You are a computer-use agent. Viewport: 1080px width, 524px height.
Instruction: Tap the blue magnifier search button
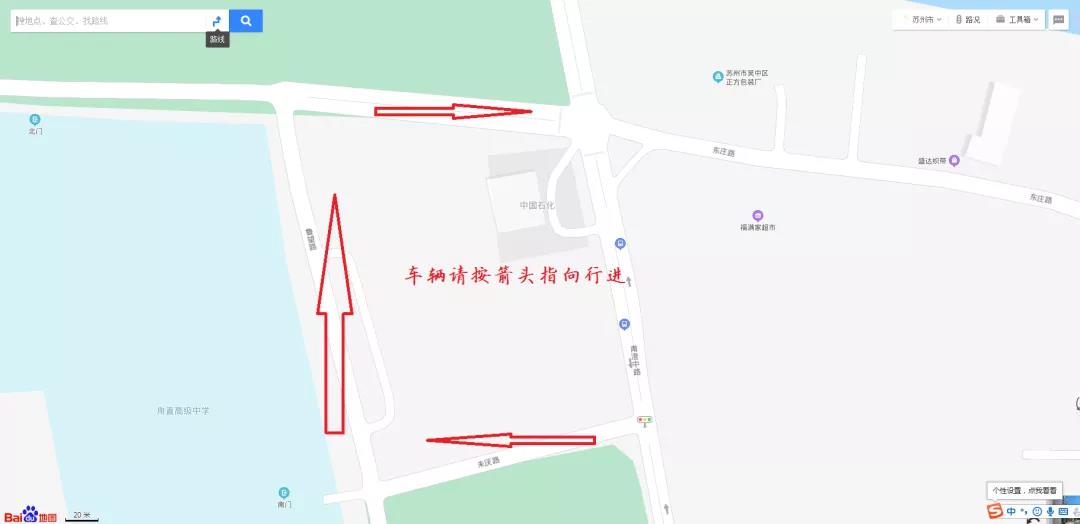pos(246,20)
